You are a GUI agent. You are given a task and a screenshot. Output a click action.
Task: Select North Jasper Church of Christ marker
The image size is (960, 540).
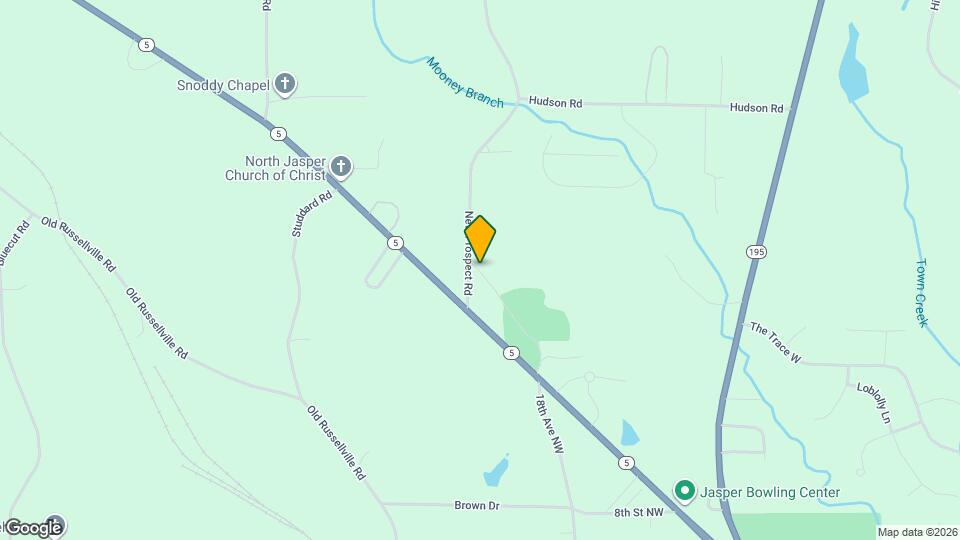[341, 166]
